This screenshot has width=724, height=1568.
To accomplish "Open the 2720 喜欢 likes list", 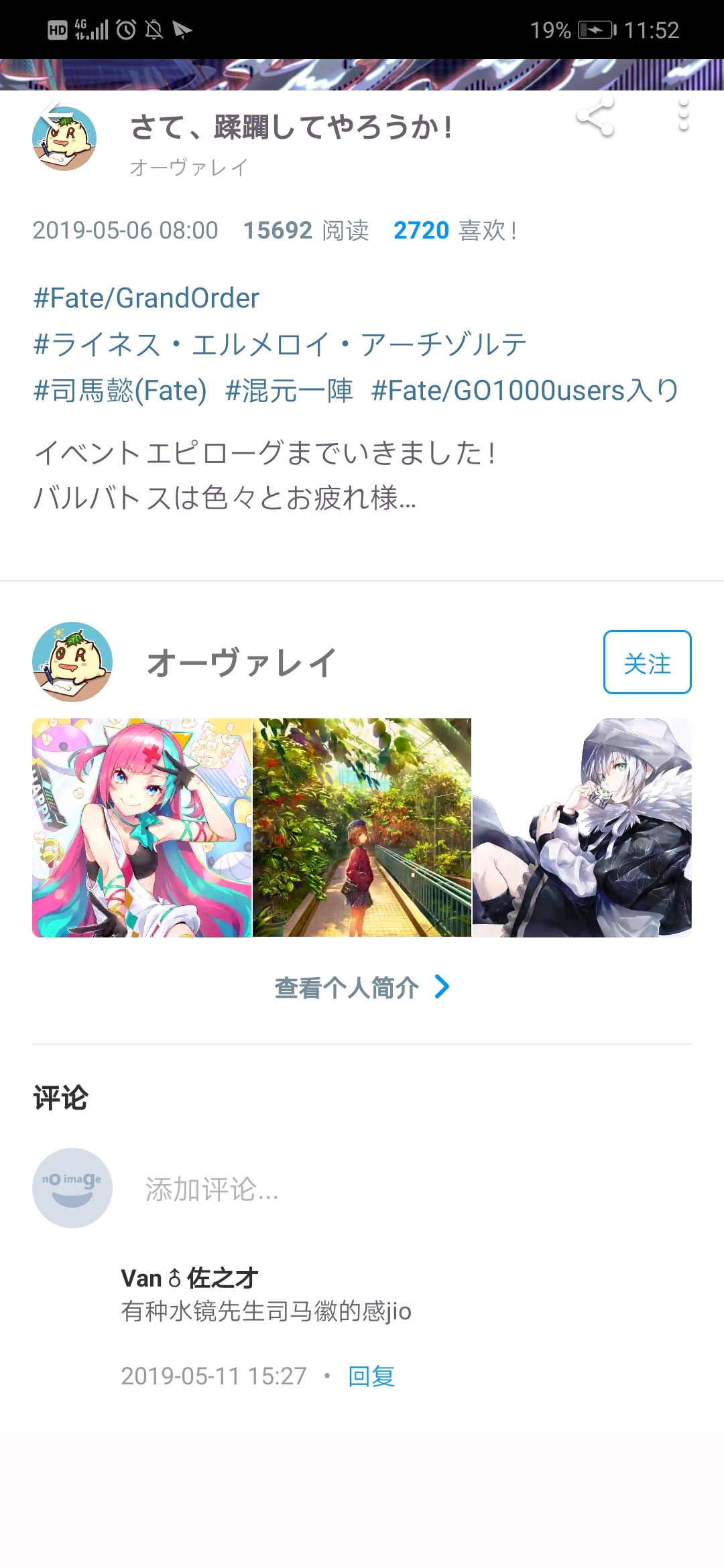I will [455, 231].
